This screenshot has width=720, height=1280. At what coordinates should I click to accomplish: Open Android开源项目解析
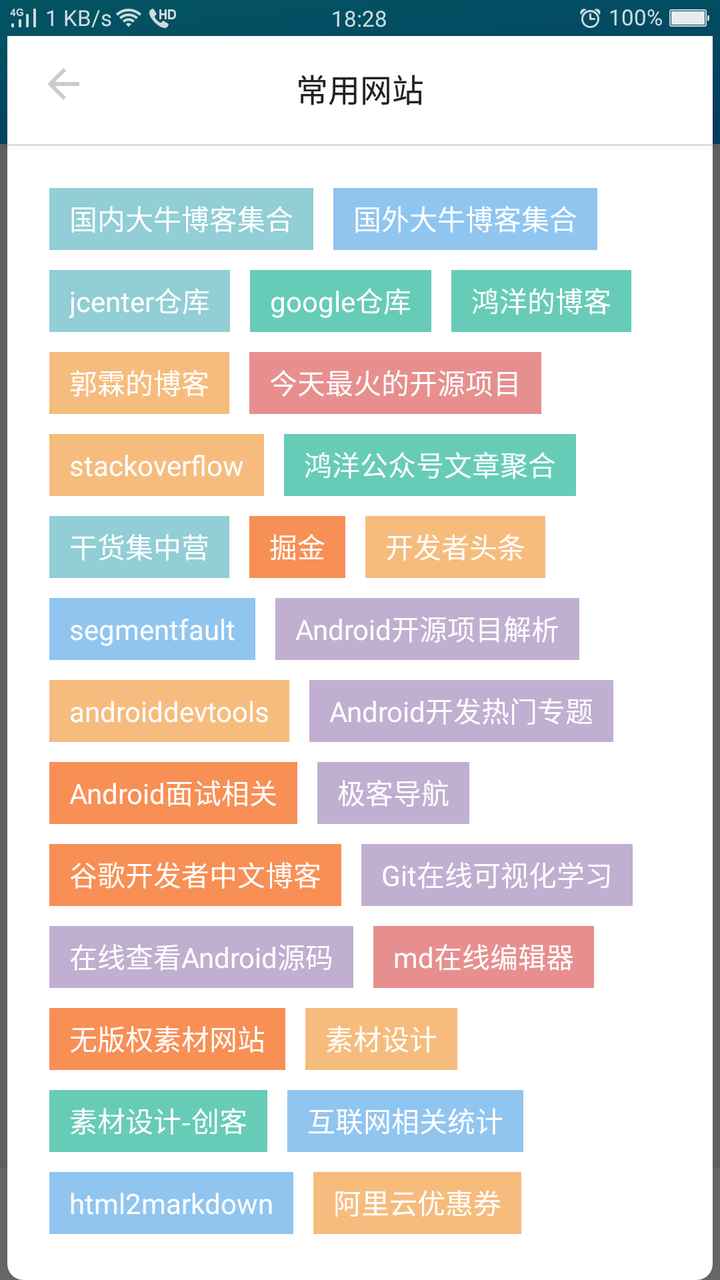[x=427, y=629]
